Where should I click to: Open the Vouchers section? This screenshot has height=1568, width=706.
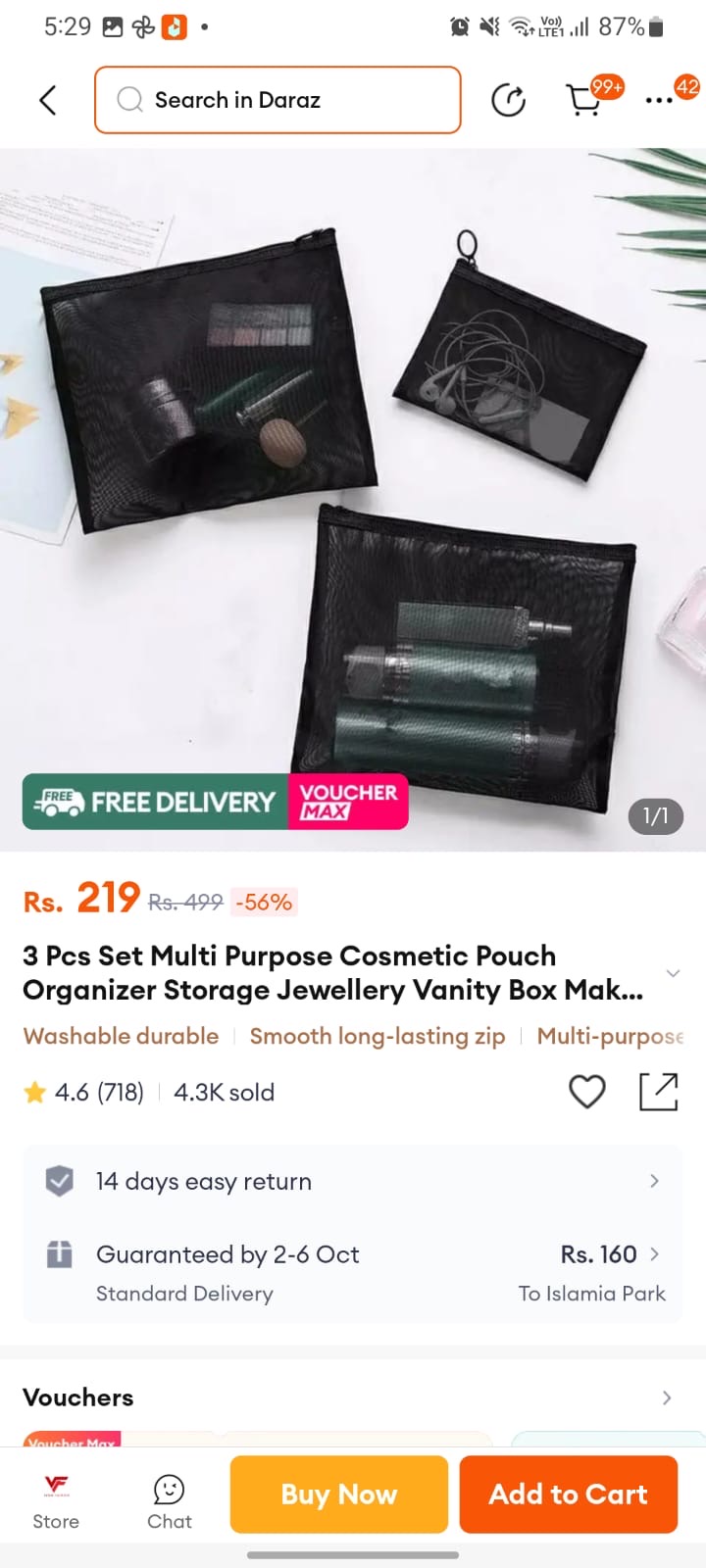[353, 1397]
